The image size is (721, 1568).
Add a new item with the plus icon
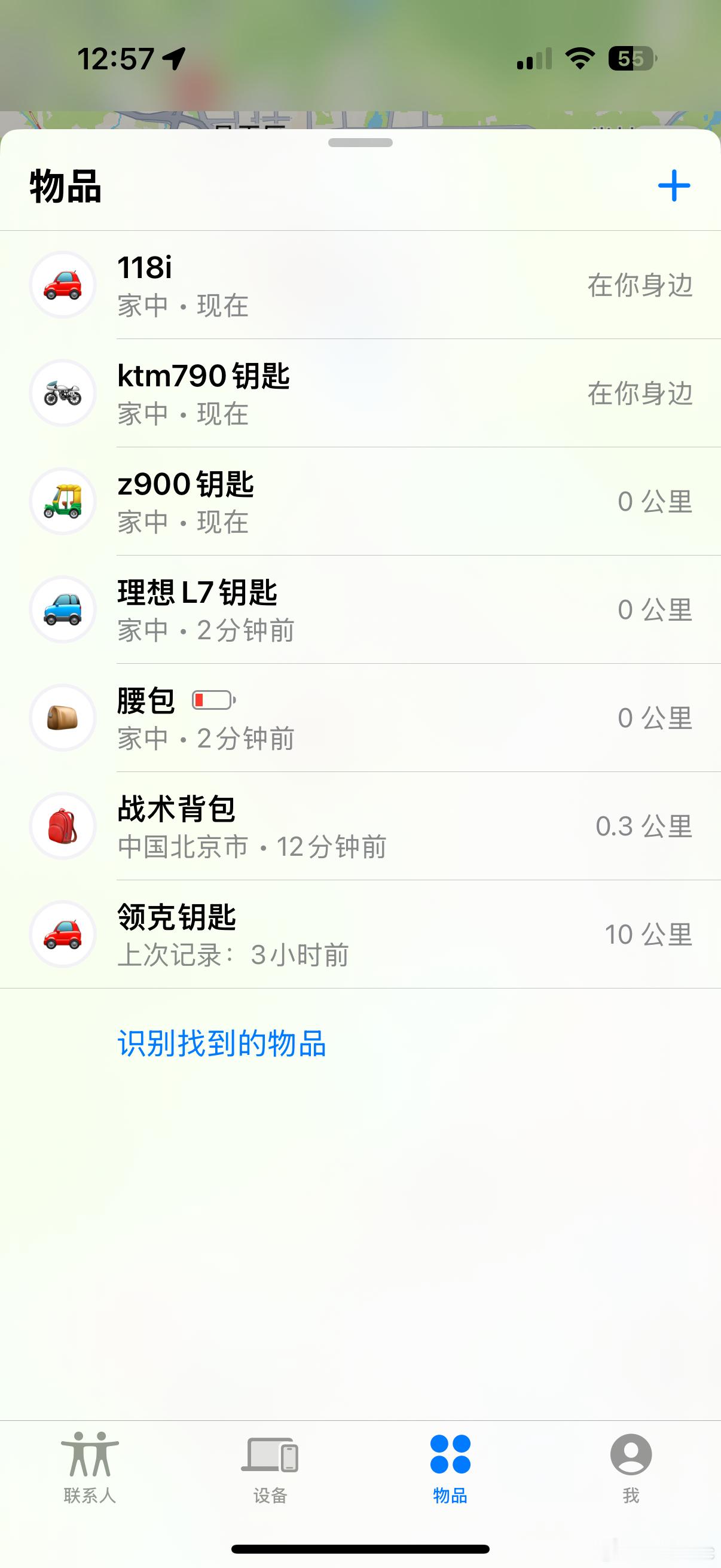pos(674,185)
